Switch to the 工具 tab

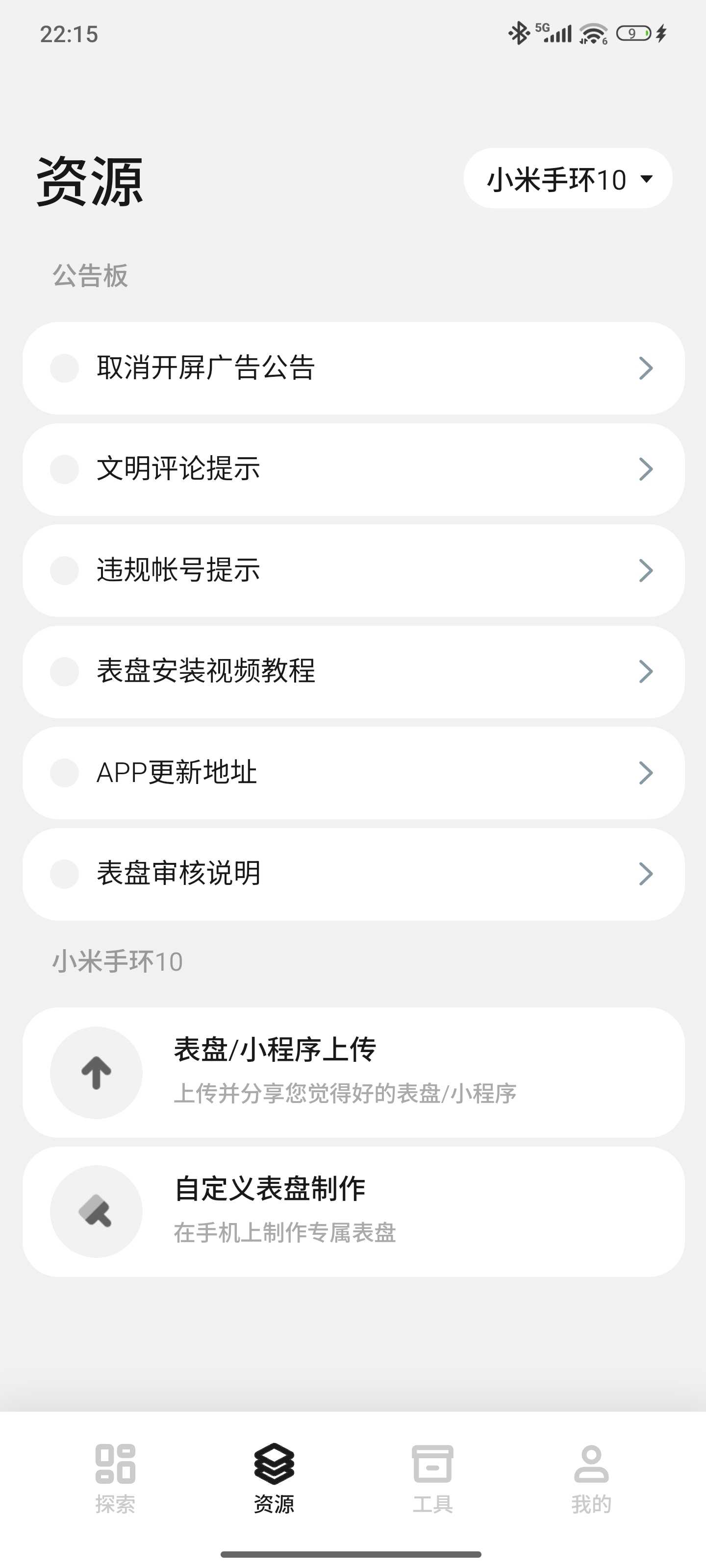(x=432, y=1478)
